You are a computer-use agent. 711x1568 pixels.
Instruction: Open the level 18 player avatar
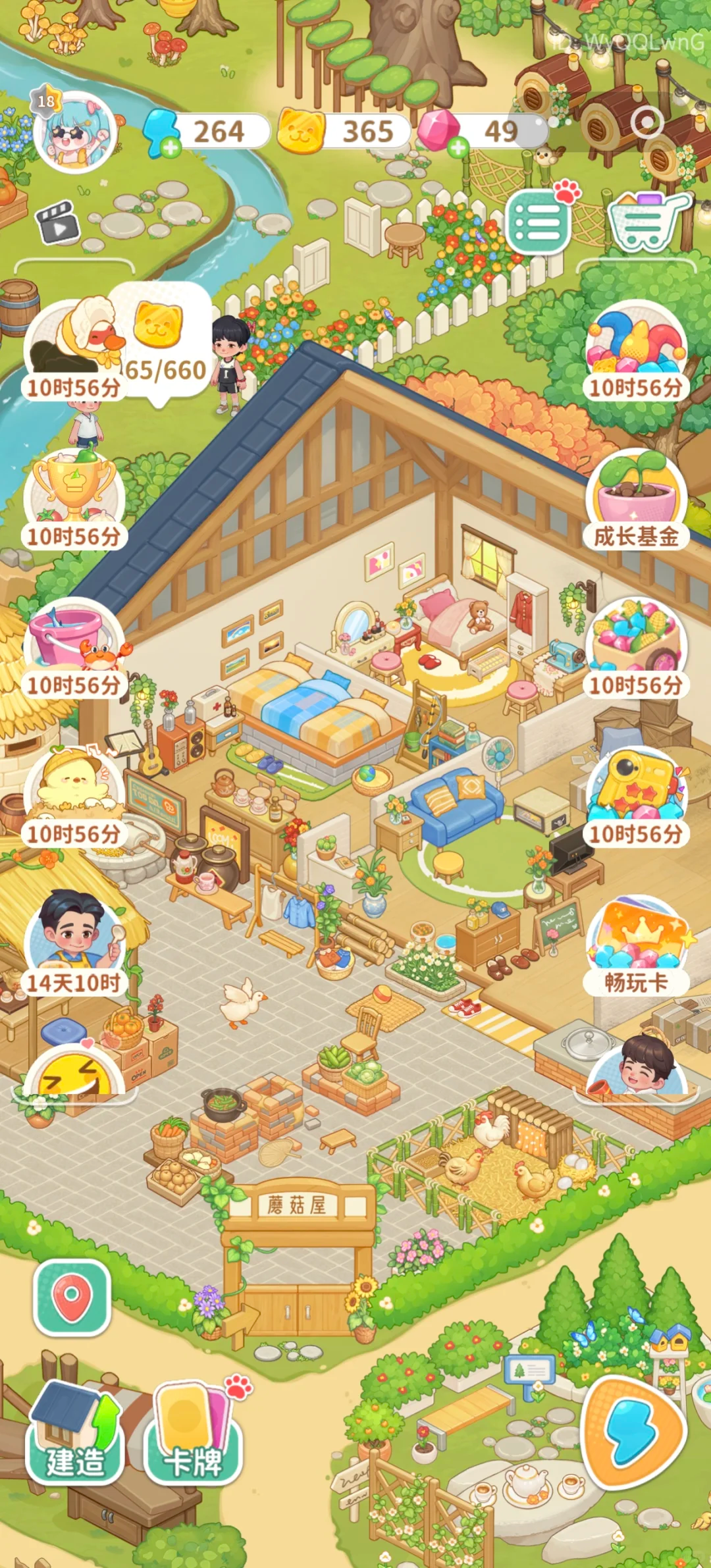click(x=74, y=132)
